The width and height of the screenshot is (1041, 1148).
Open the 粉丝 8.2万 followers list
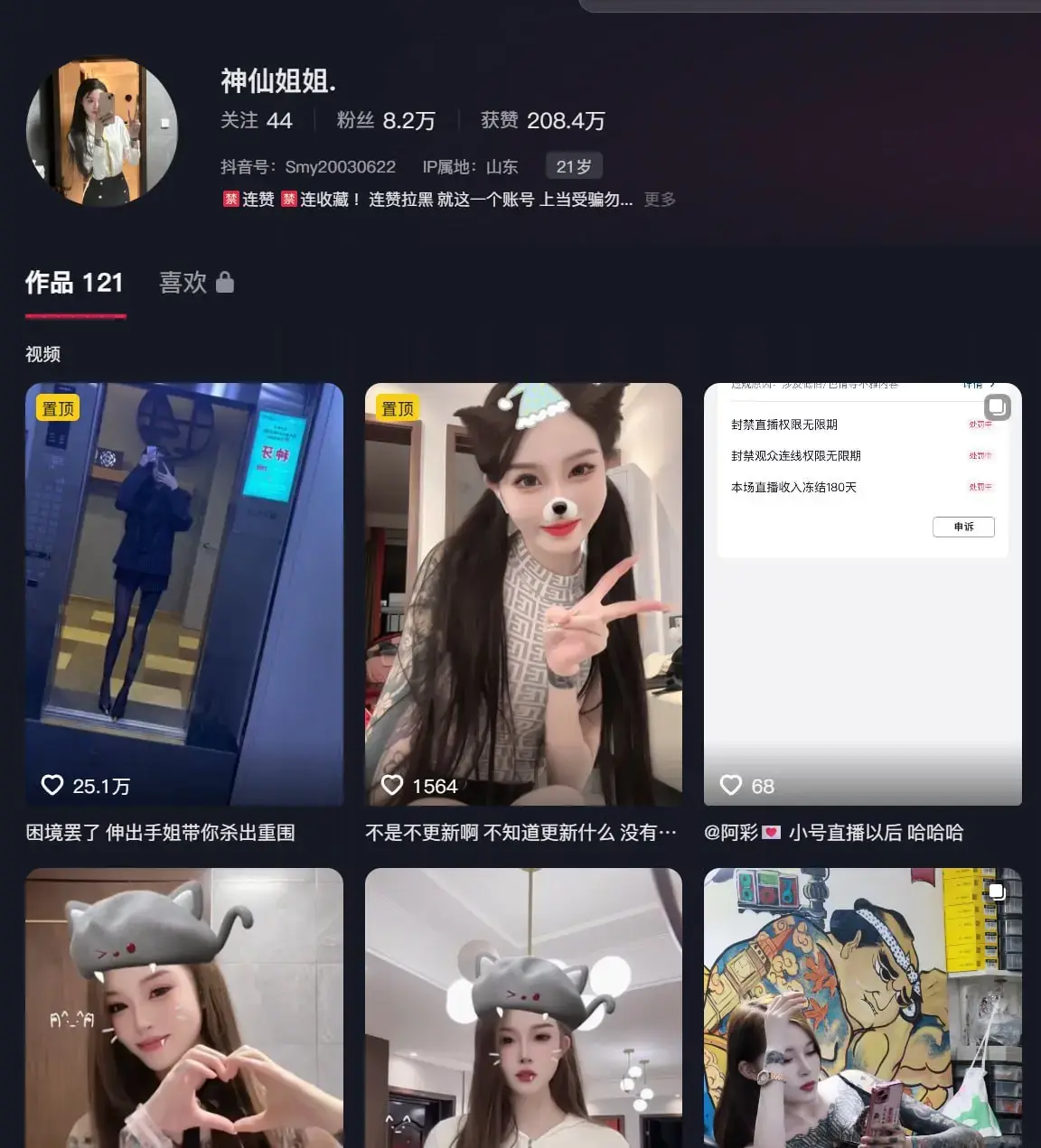tap(386, 120)
